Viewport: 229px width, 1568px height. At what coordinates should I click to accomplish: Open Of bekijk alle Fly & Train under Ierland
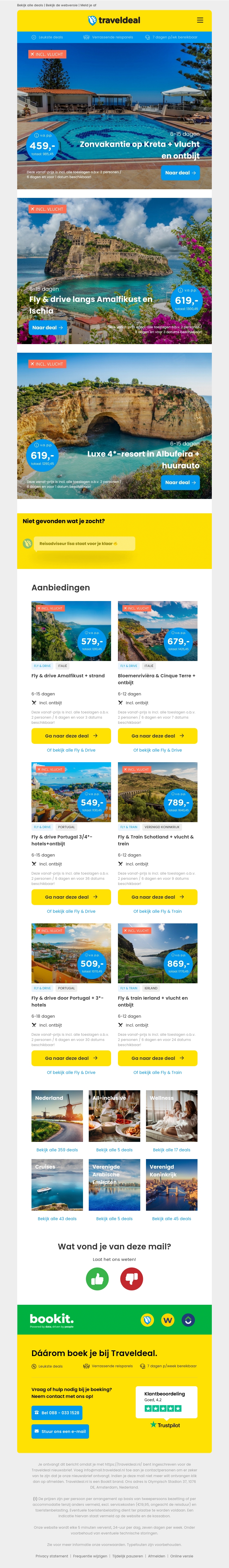tap(157, 1072)
